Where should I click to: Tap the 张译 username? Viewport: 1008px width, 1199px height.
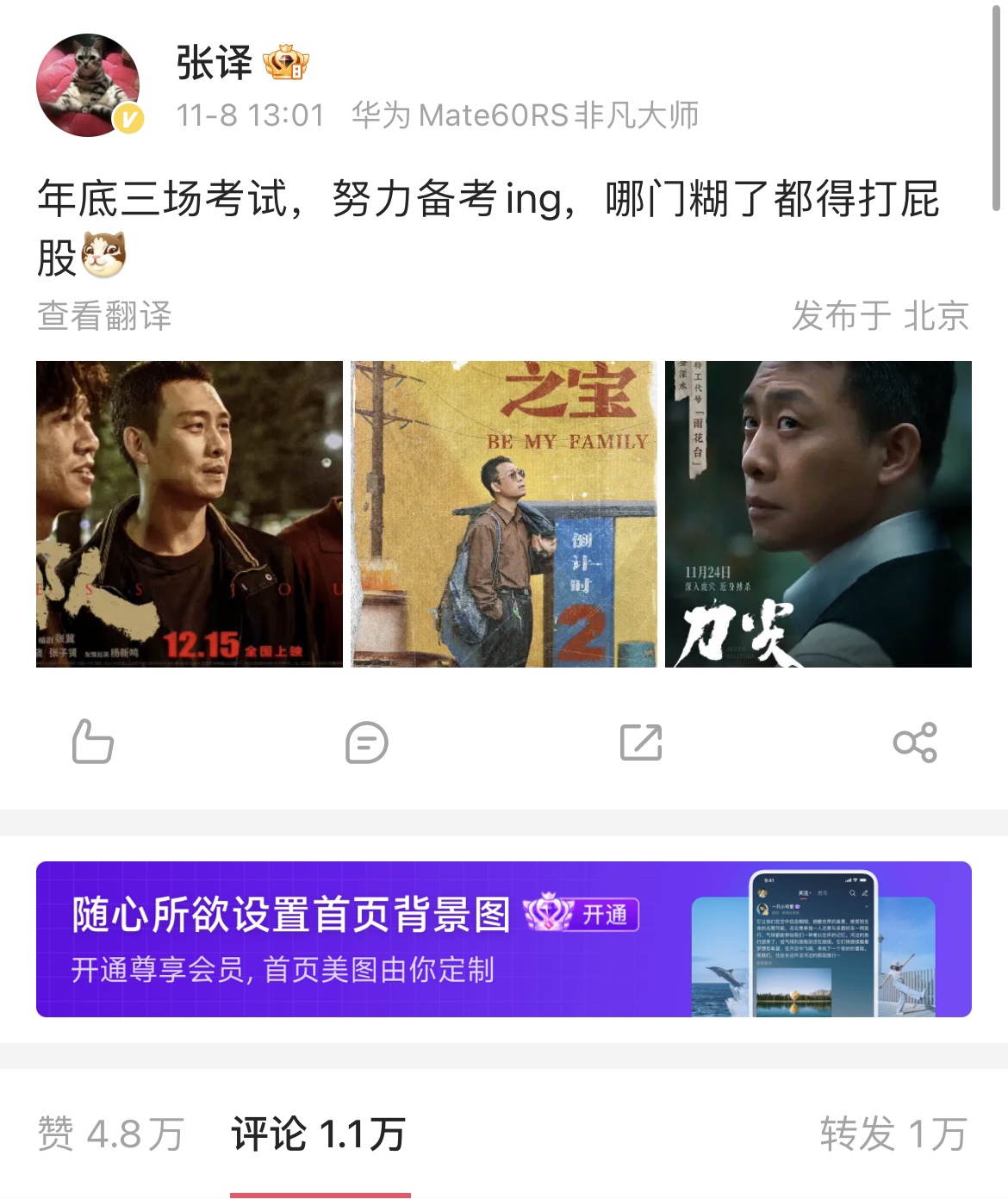point(214,63)
